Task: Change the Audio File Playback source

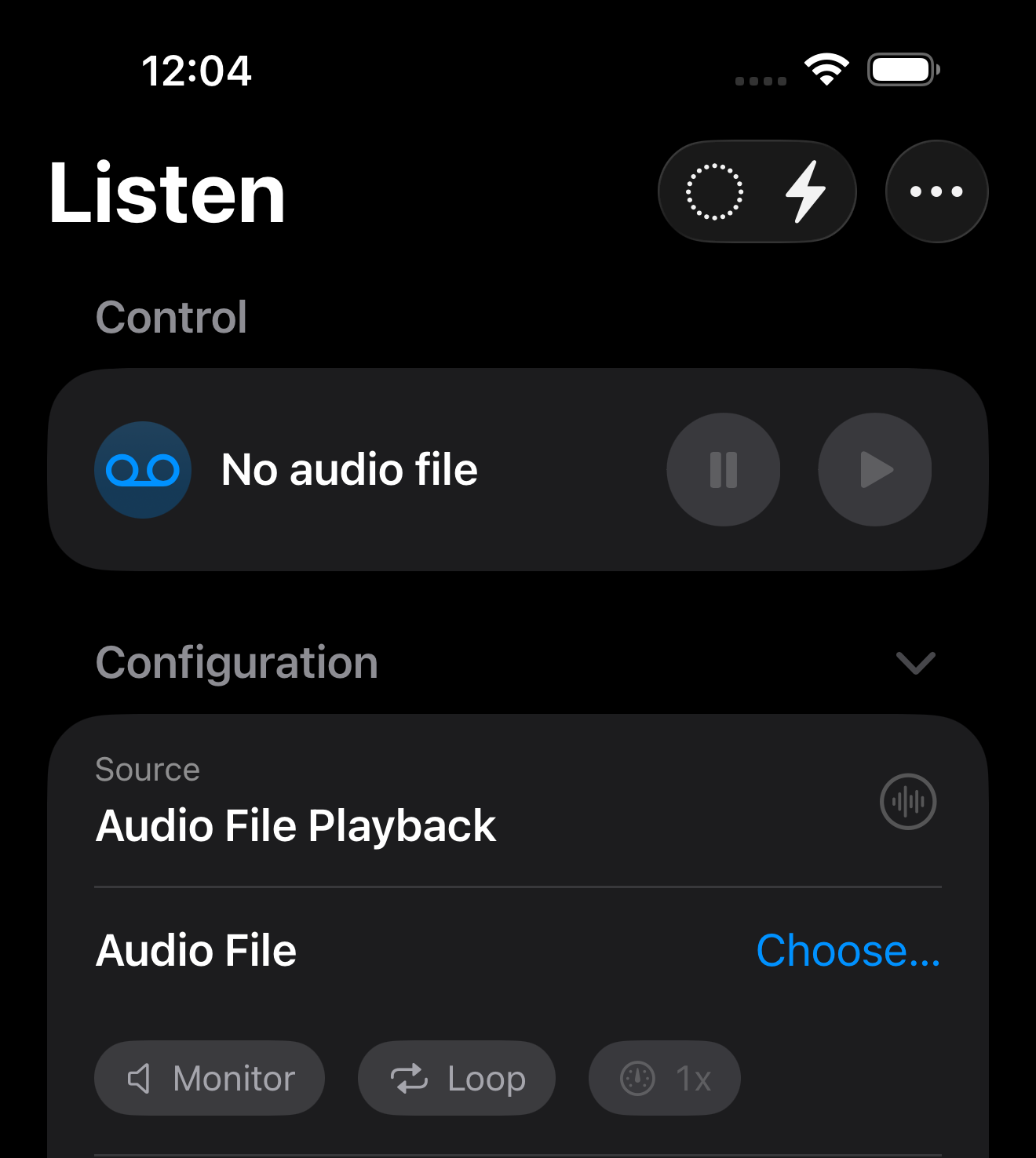Action: [x=907, y=802]
